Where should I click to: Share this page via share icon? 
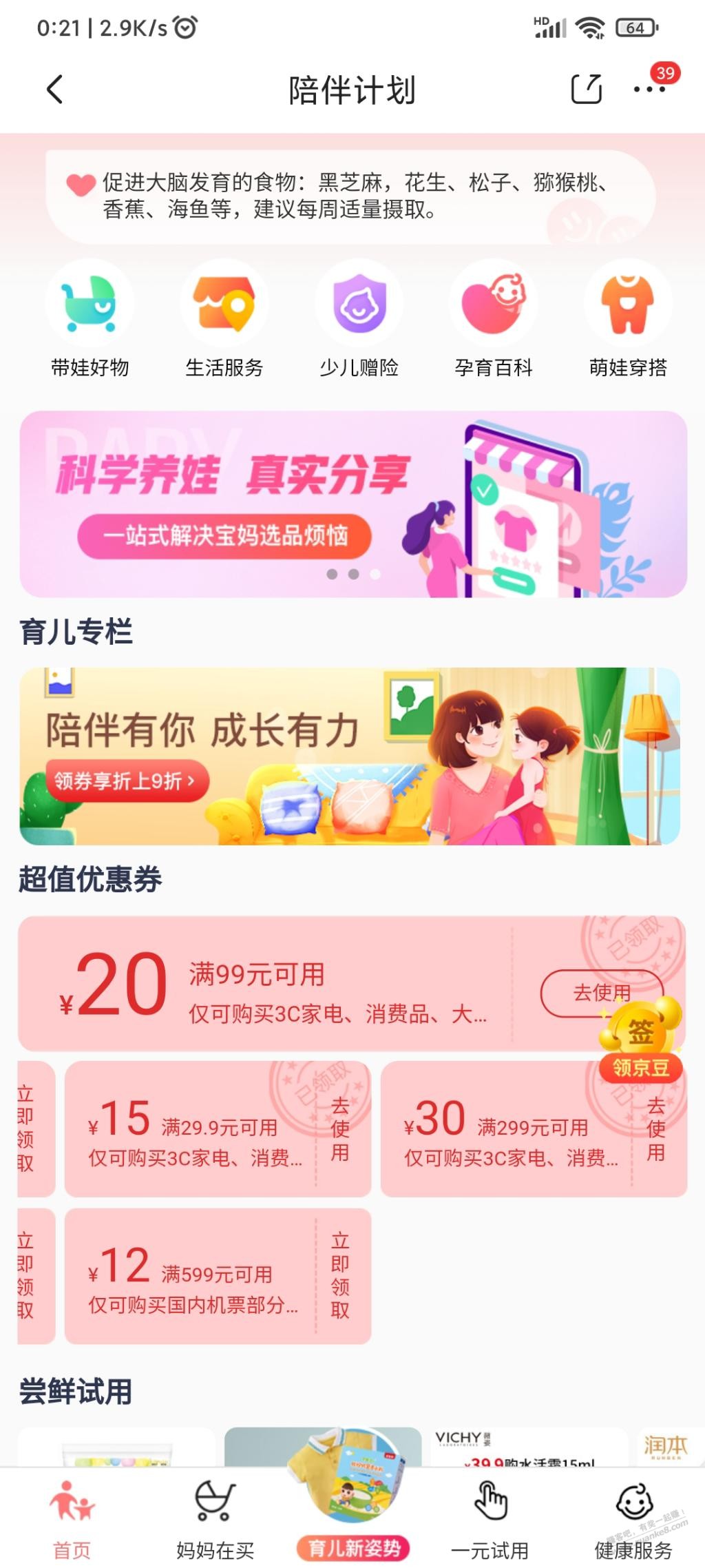586,90
